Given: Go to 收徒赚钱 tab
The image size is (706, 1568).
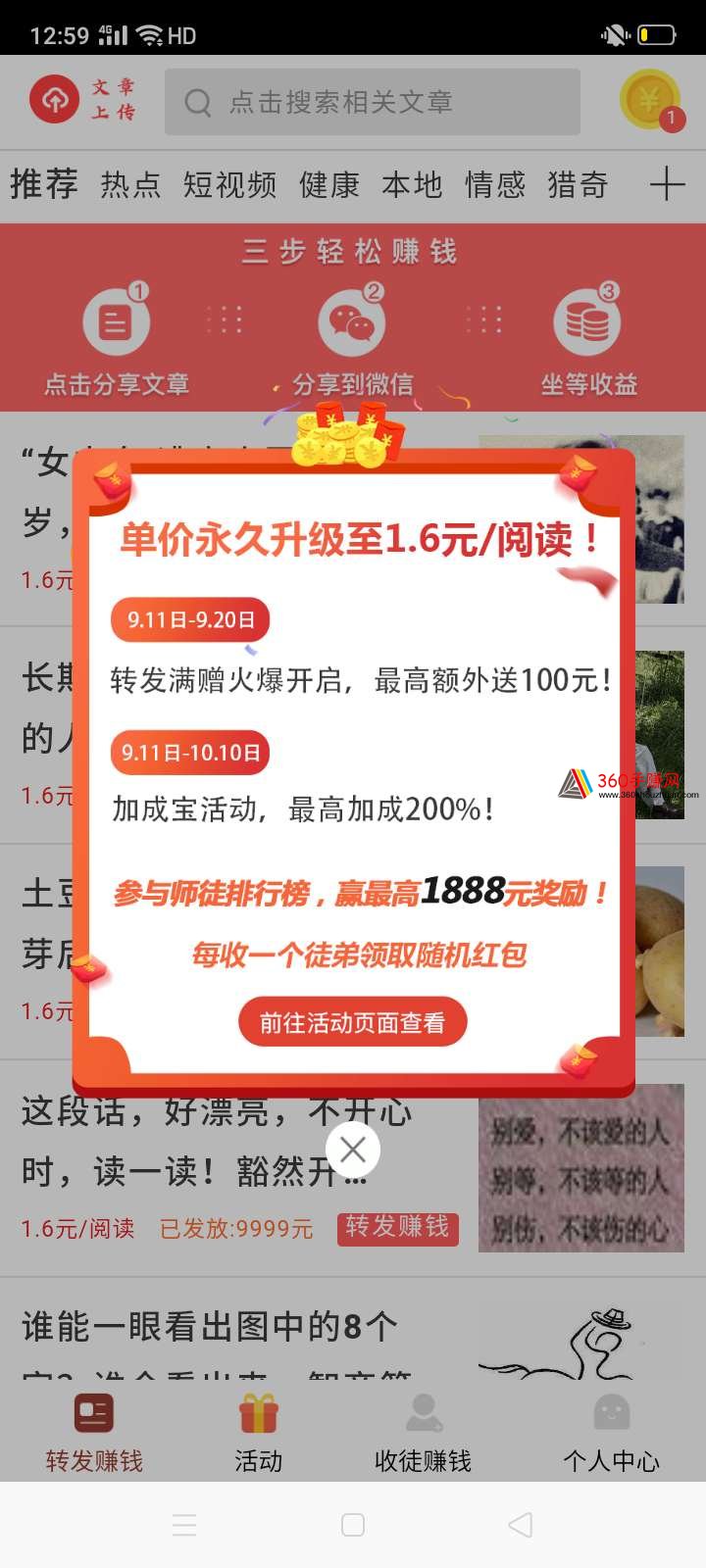Looking at the screenshot, I should click(x=423, y=1434).
